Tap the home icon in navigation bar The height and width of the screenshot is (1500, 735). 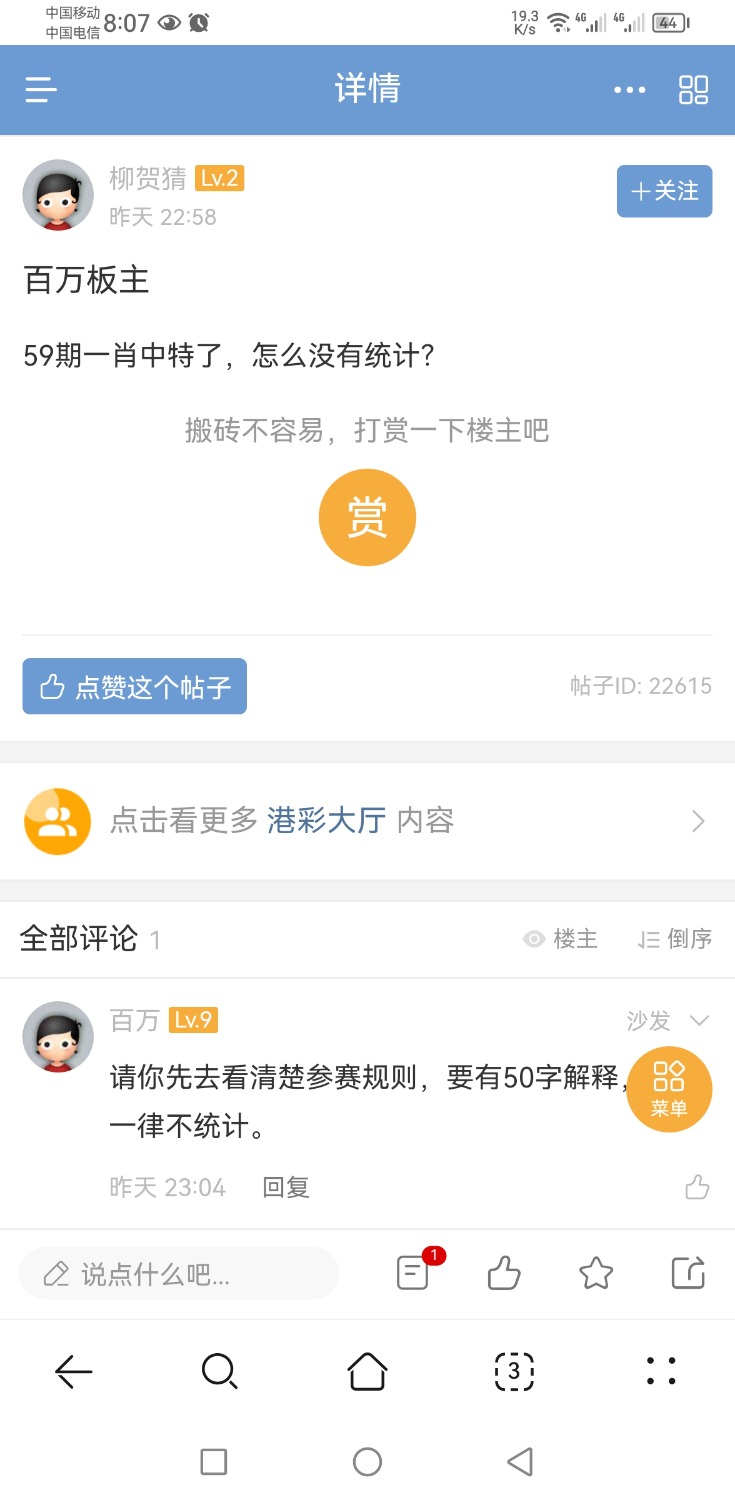click(x=367, y=1371)
